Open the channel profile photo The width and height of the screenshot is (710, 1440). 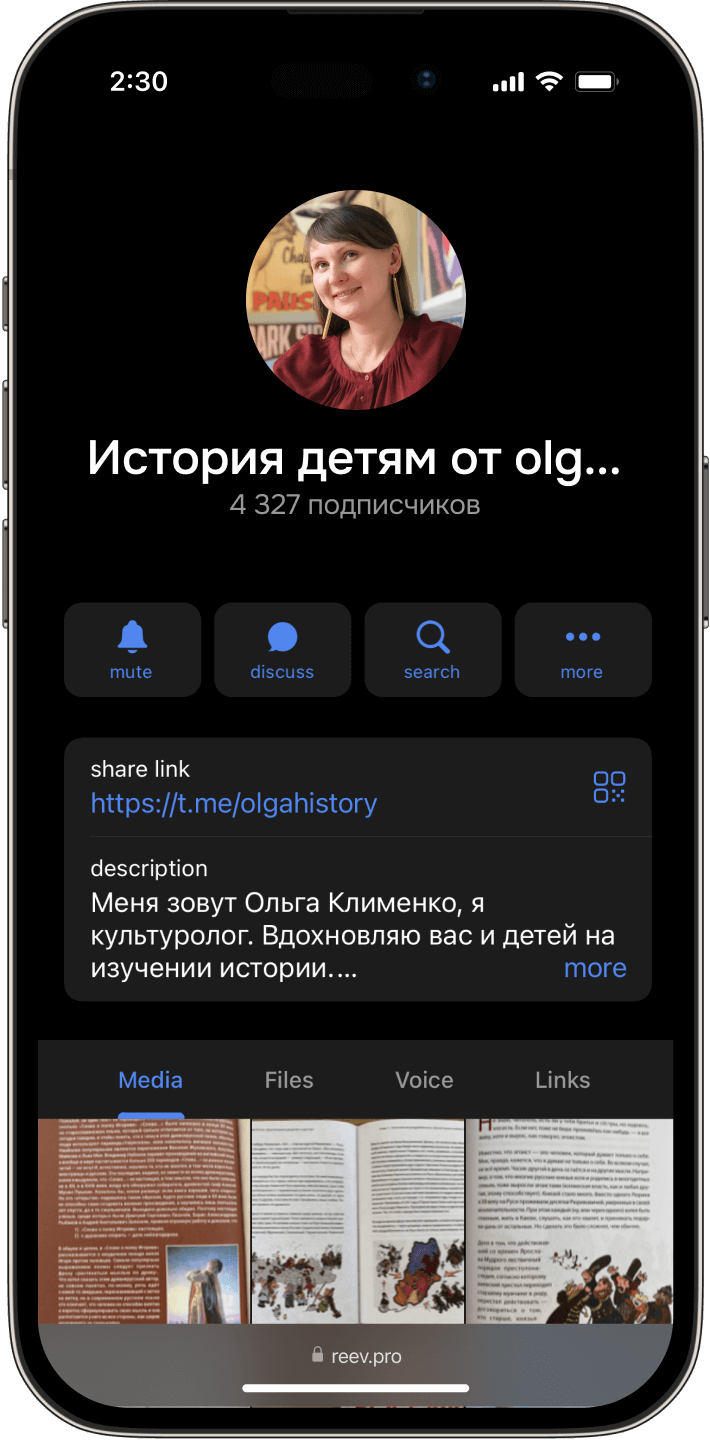[355, 300]
